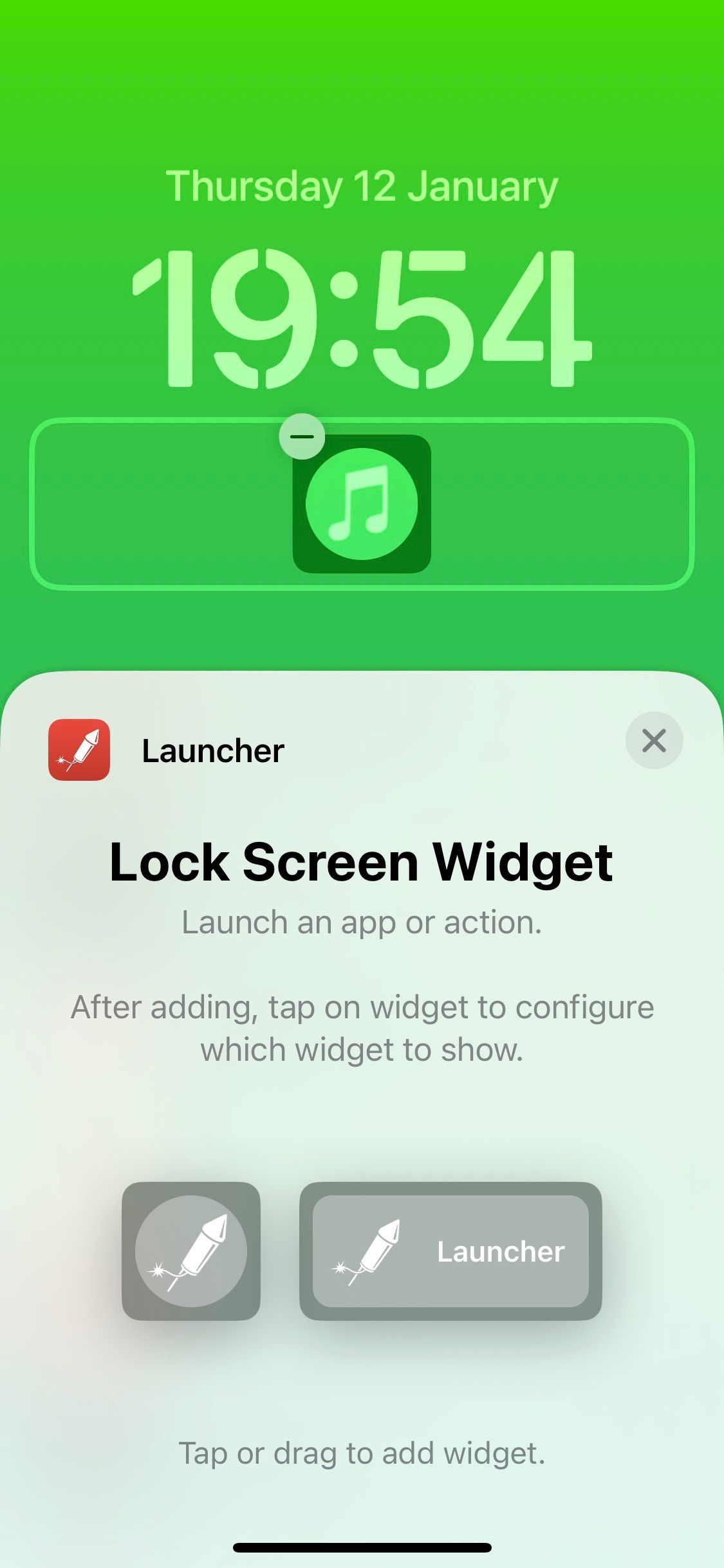Add the rectangular Launcher widget

(x=450, y=1251)
